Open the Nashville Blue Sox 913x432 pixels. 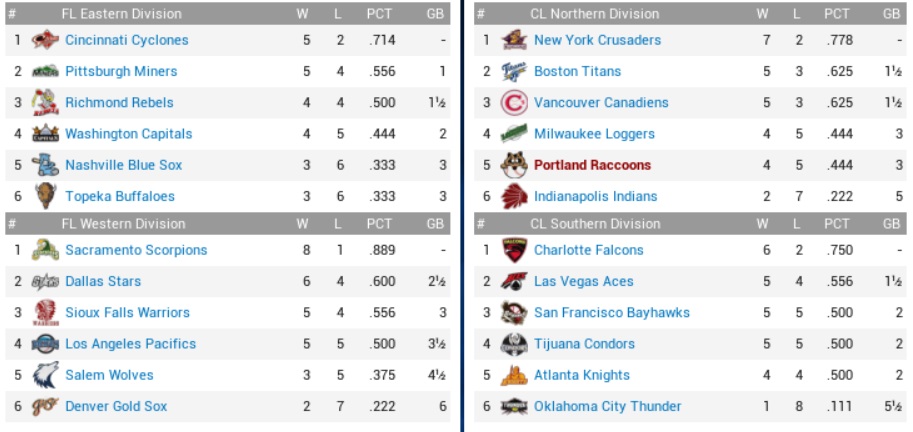click(123, 165)
